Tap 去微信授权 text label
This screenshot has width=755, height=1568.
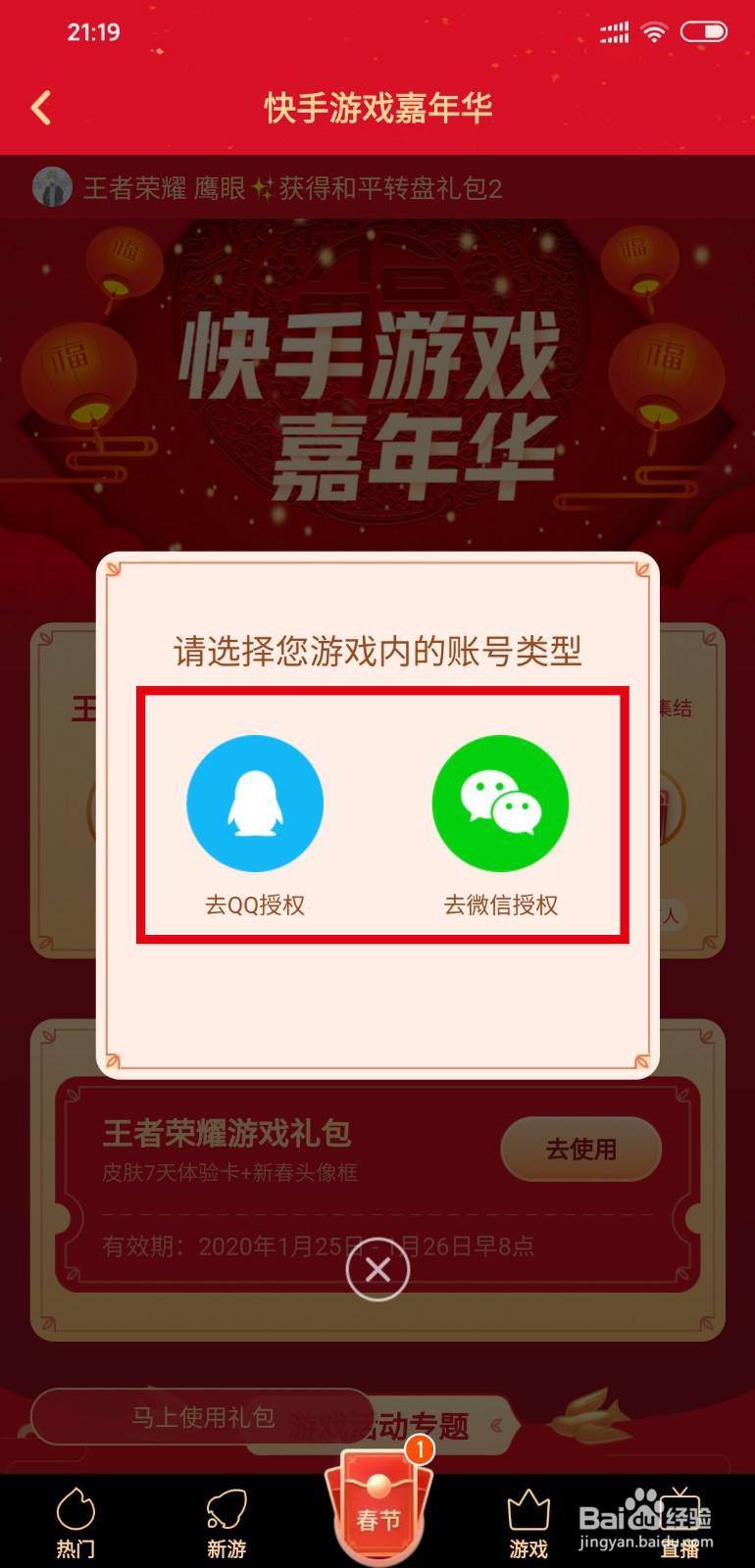pos(500,906)
